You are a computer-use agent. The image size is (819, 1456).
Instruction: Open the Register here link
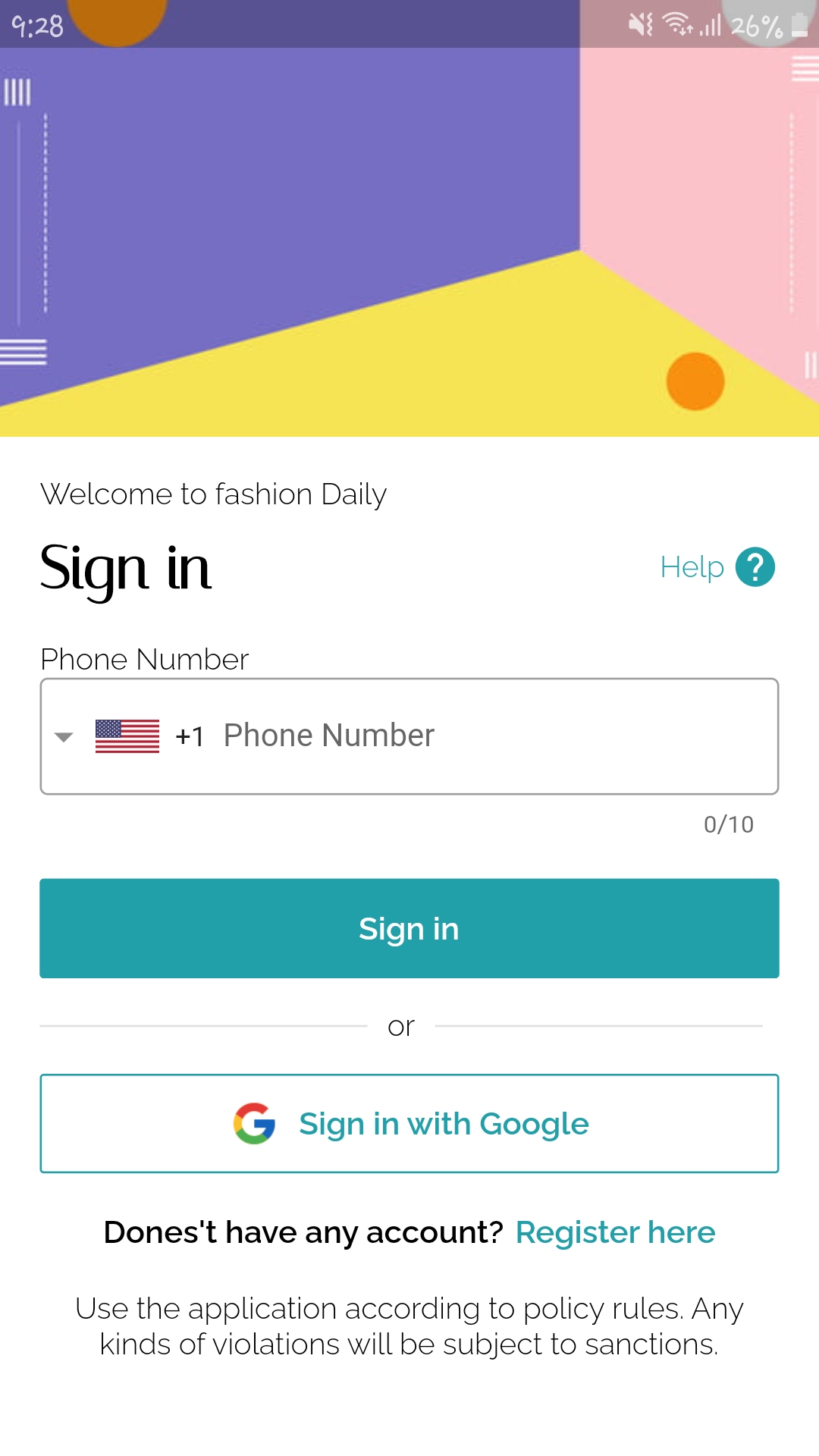pyautogui.click(x=614, y=1232)
